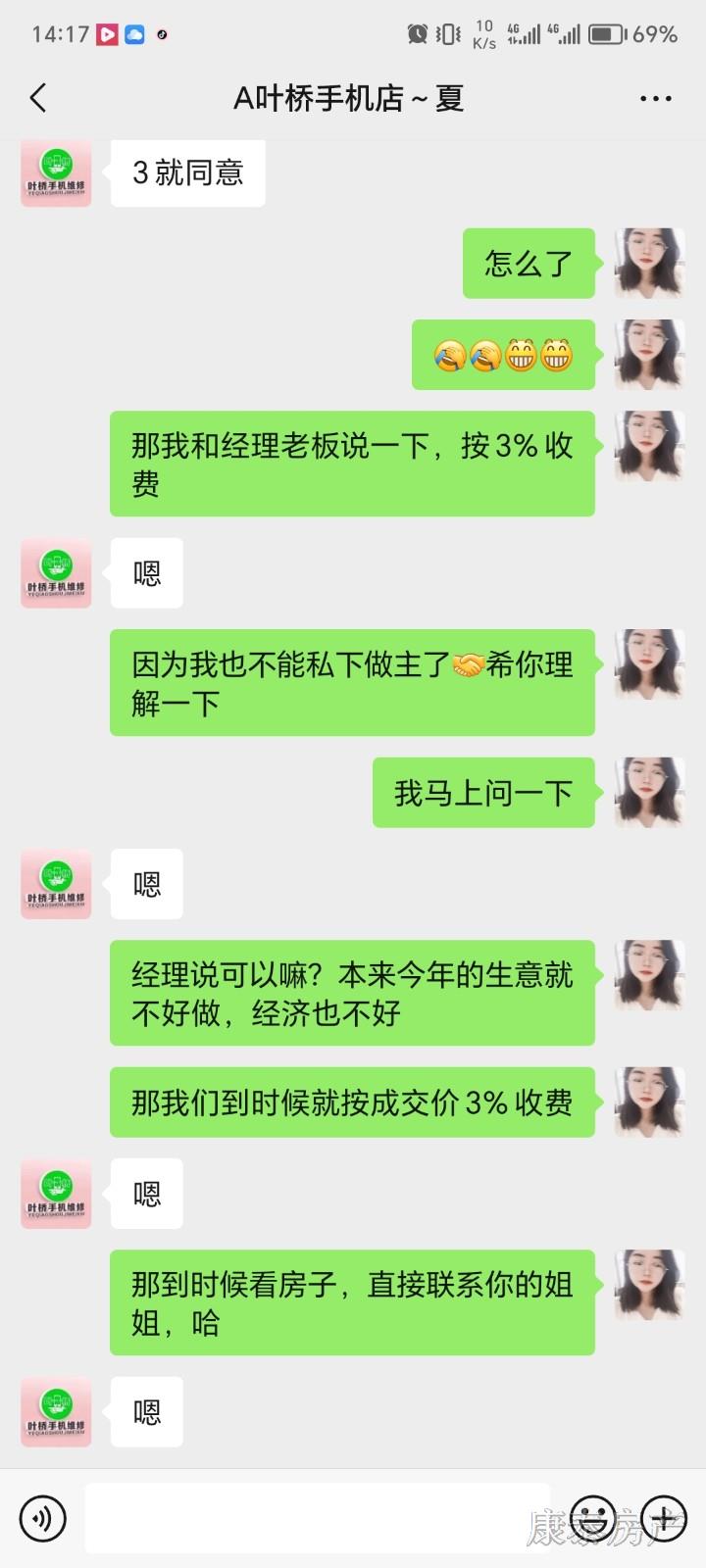
Task: Open contact avatar beside '3就同意' message
Action: (x=56, y=172)
